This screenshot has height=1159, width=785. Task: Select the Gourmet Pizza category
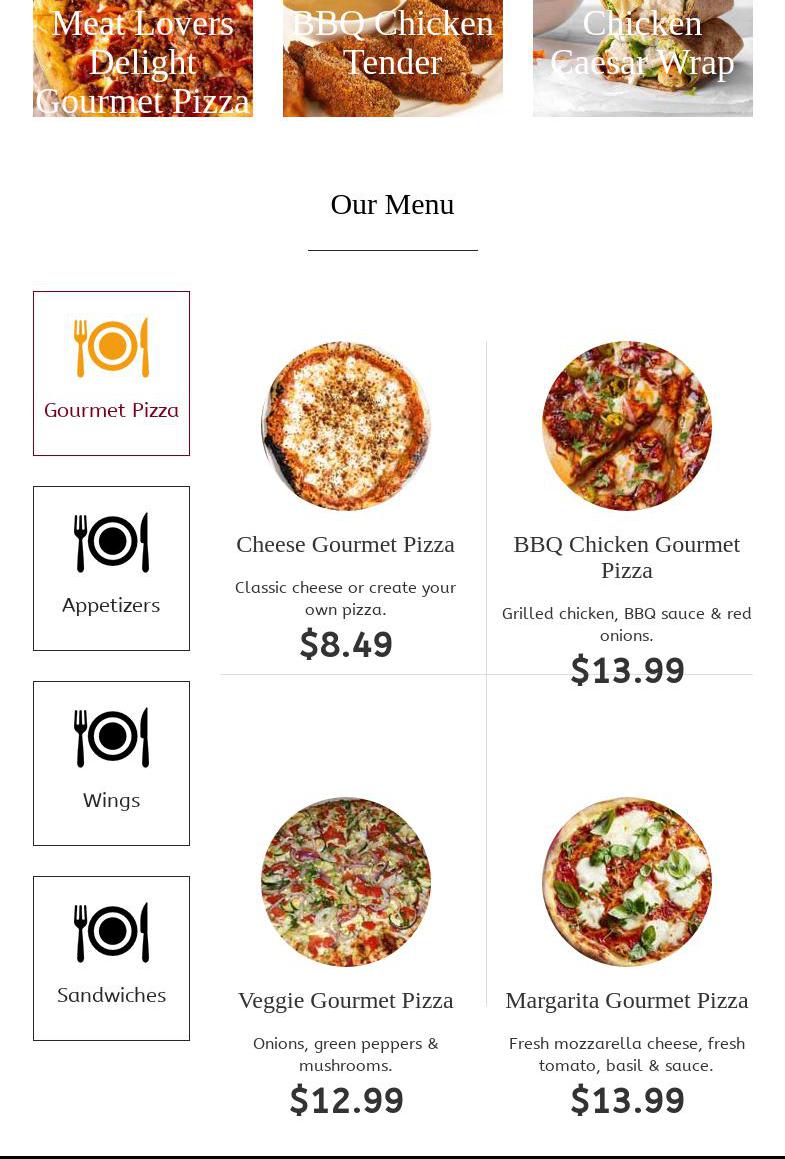coord(111,373)
